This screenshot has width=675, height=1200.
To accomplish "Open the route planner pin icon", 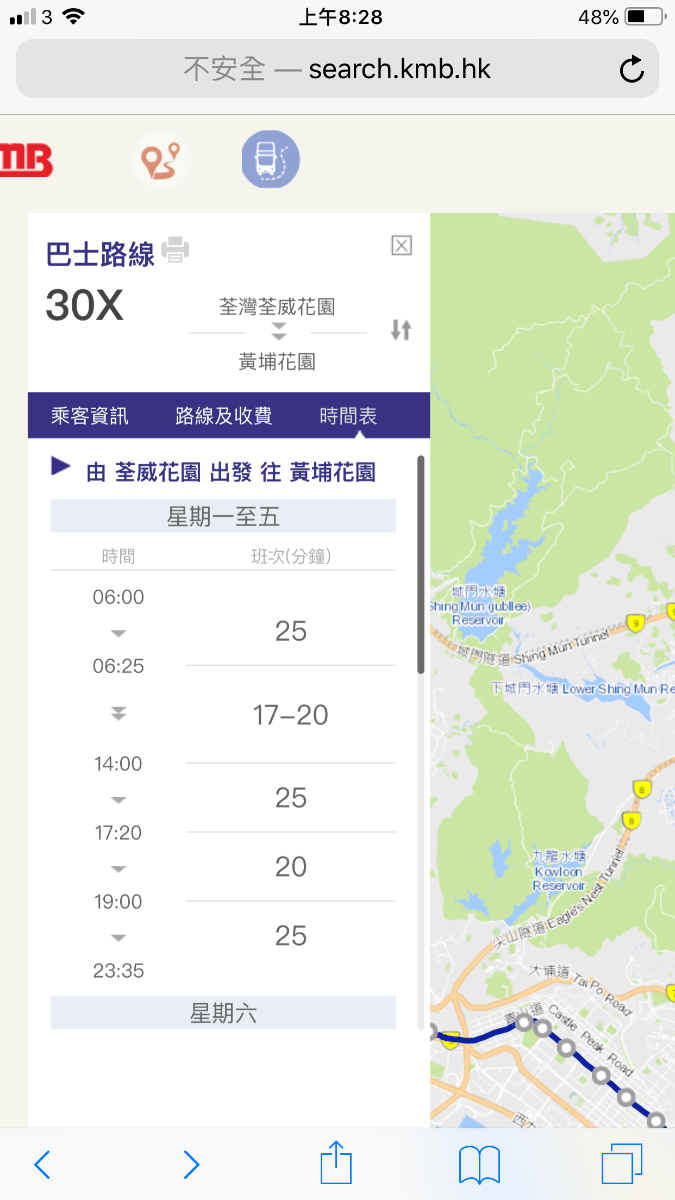I will [162, 160].
